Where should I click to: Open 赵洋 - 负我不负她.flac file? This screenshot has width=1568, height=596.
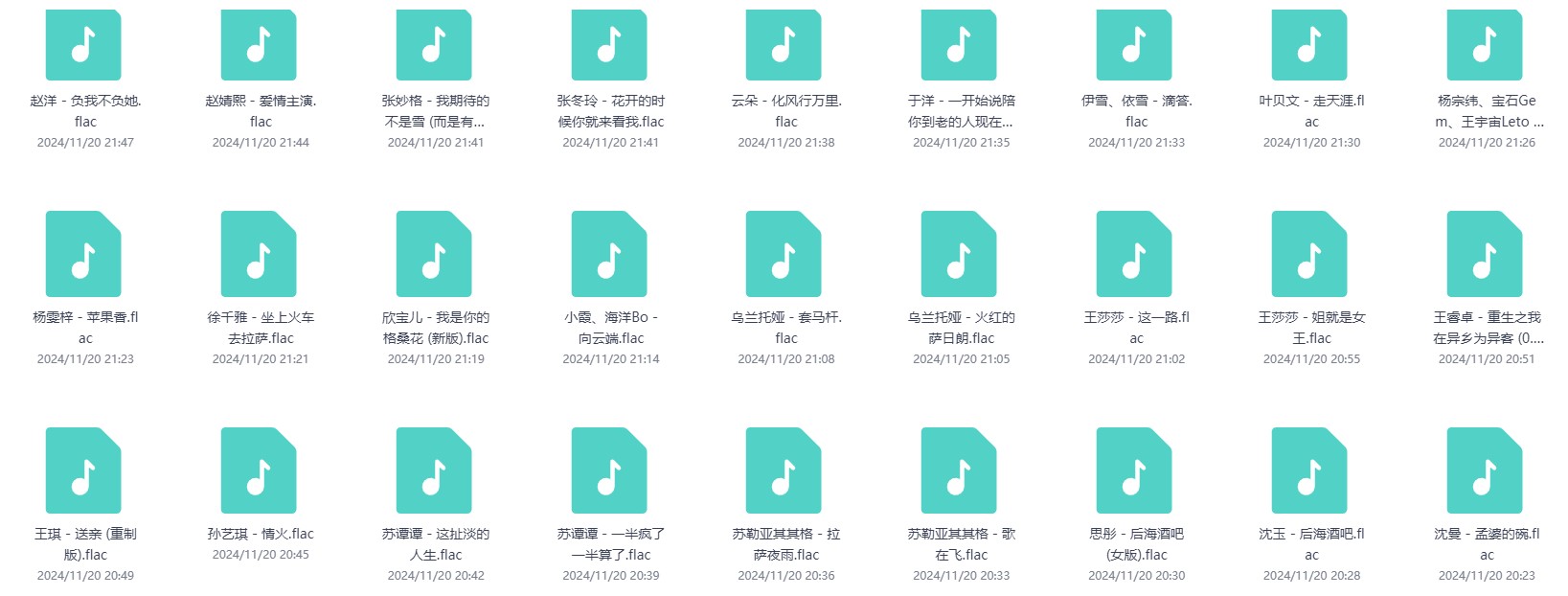[84, 45]
